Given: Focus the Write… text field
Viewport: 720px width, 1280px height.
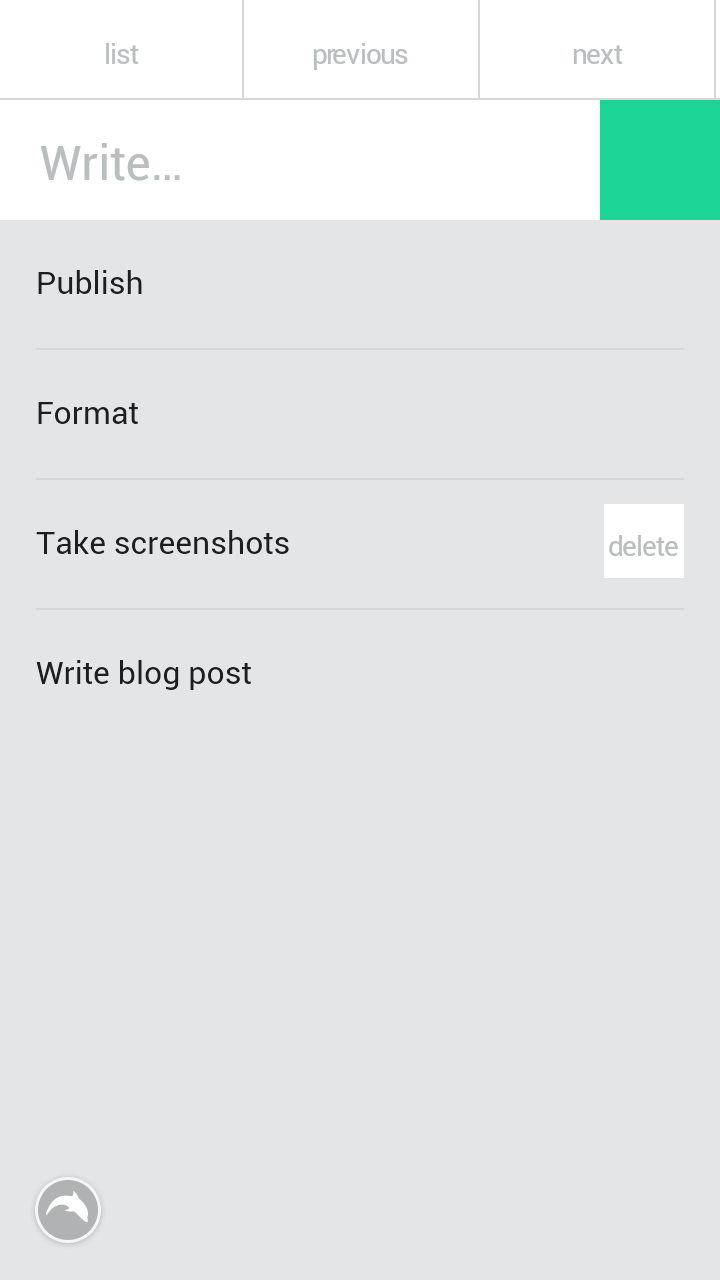Looking at the screenshot, I should [300, 160].
